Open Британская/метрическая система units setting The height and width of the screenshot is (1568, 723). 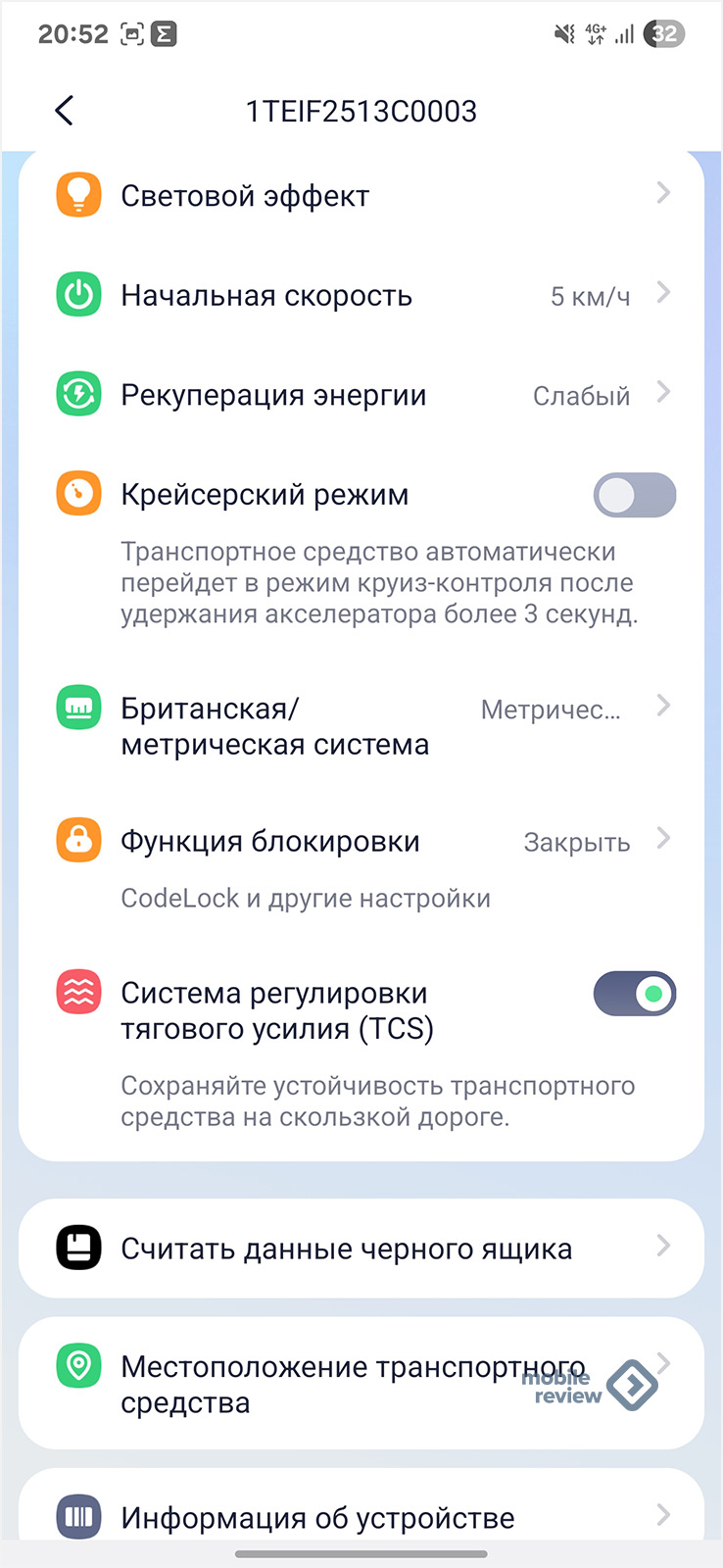click(x=361, y=726)
